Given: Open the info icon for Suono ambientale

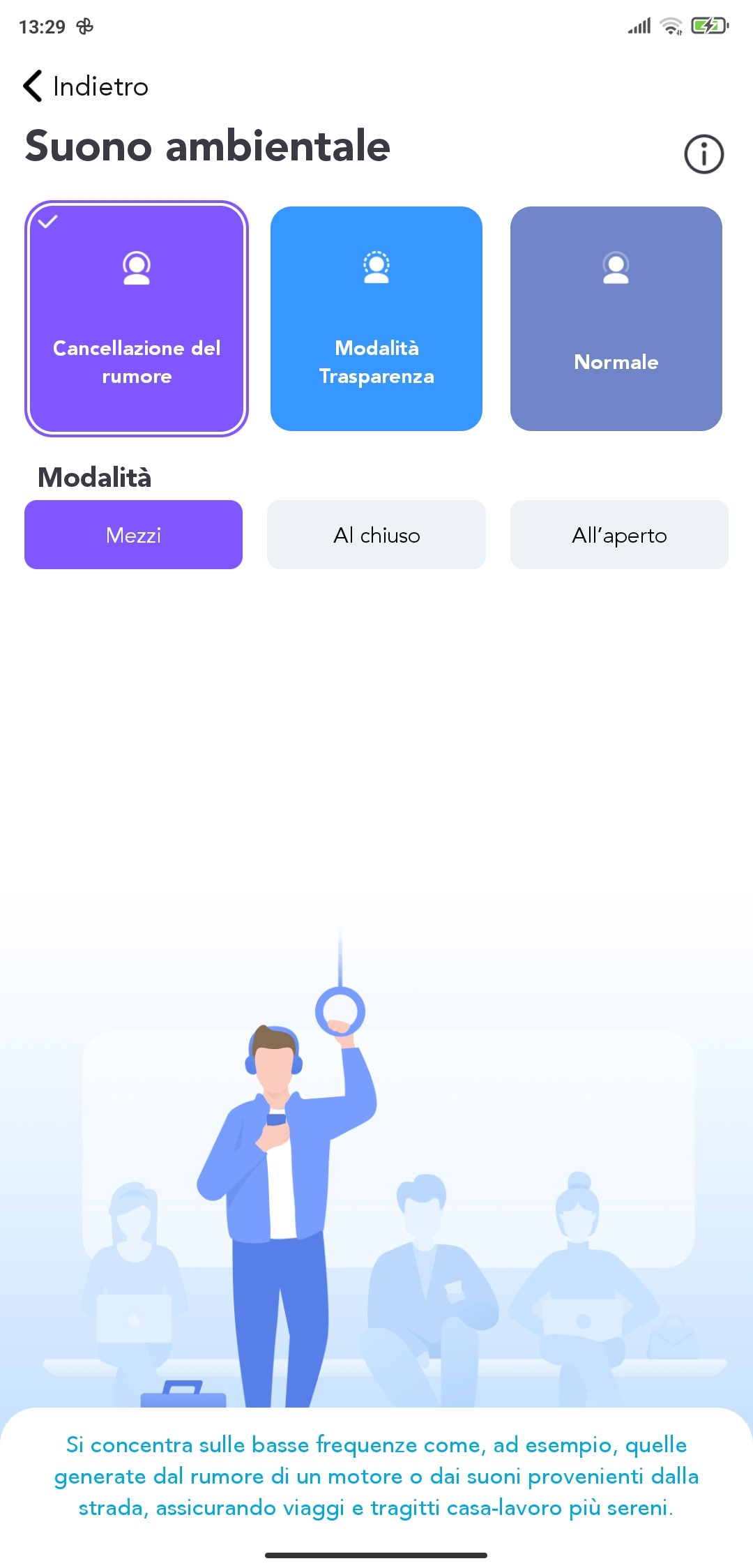Looking at the screenshot, I should click(x=703, y=154).
